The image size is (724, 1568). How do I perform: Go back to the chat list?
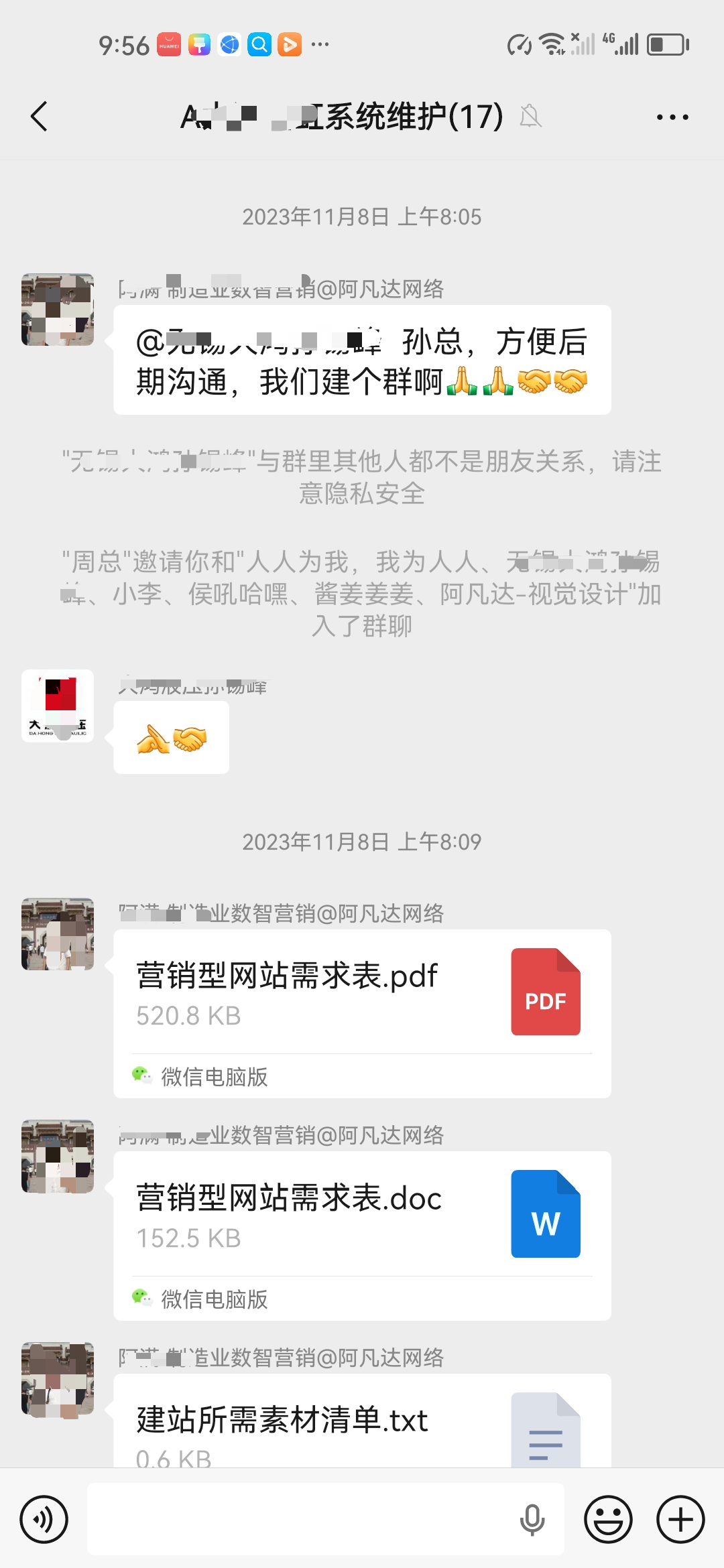point(40,117)
